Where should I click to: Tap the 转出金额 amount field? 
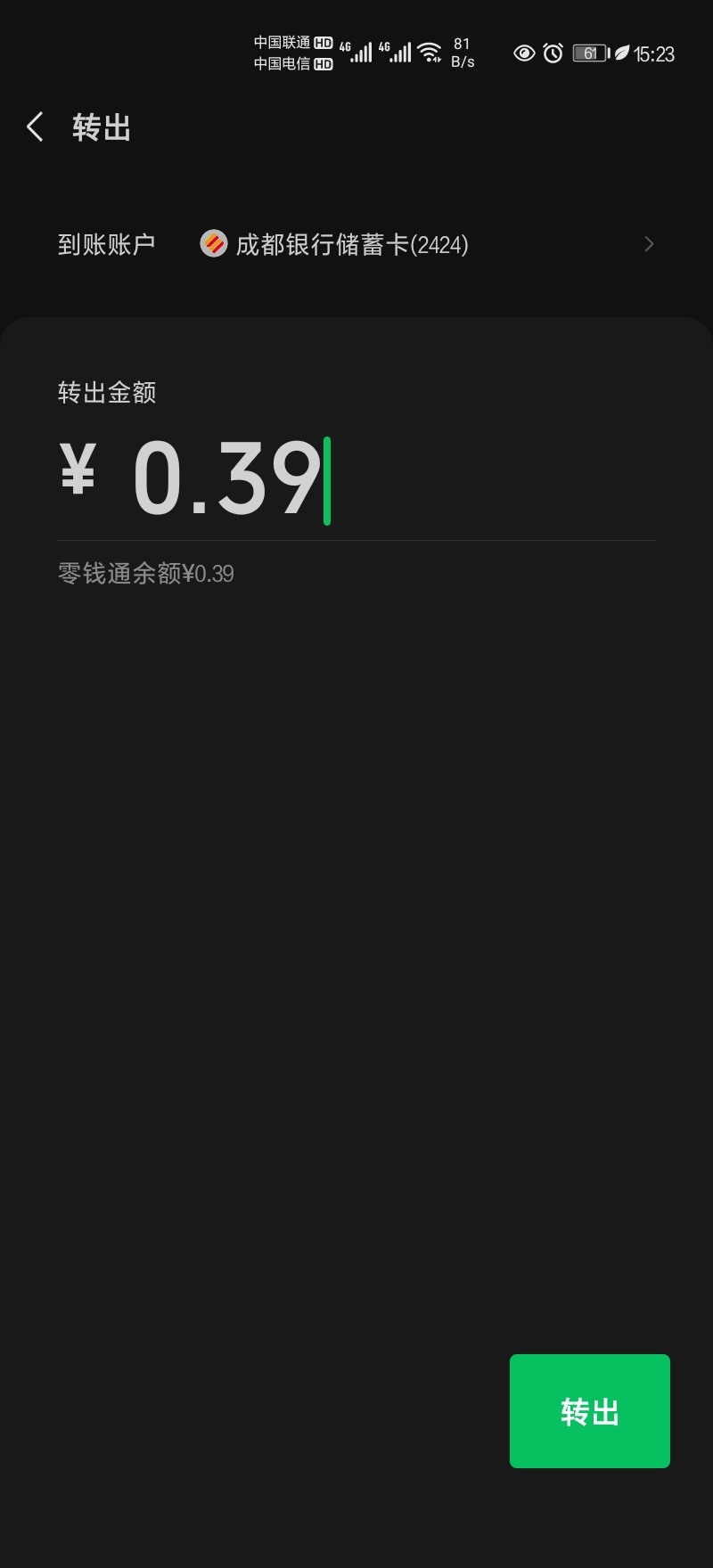click(x=356, y=479)
